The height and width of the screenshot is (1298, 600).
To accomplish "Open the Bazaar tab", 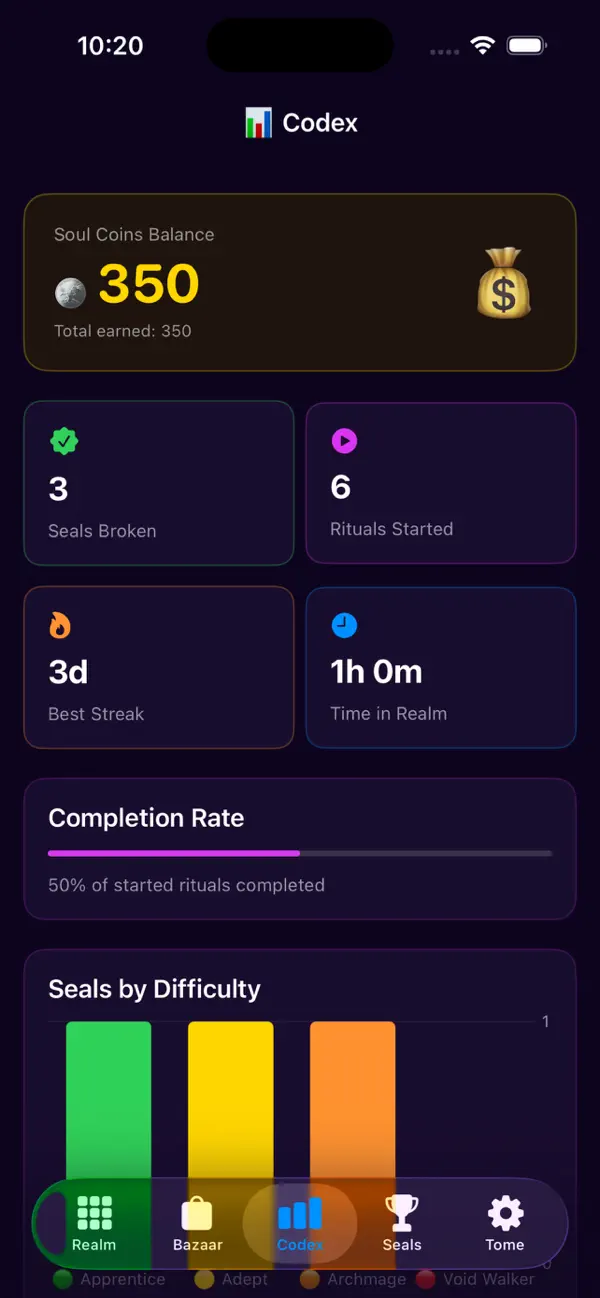I will [x=197, y=1224].
